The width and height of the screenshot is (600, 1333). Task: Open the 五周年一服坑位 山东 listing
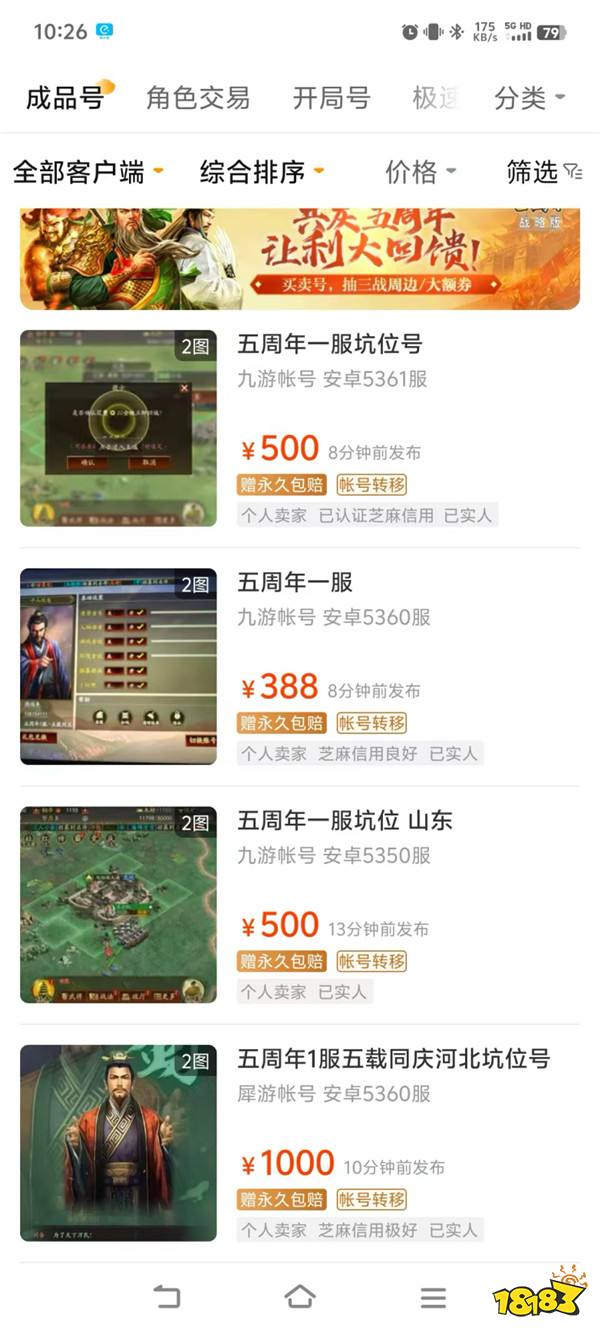point(345,820)
